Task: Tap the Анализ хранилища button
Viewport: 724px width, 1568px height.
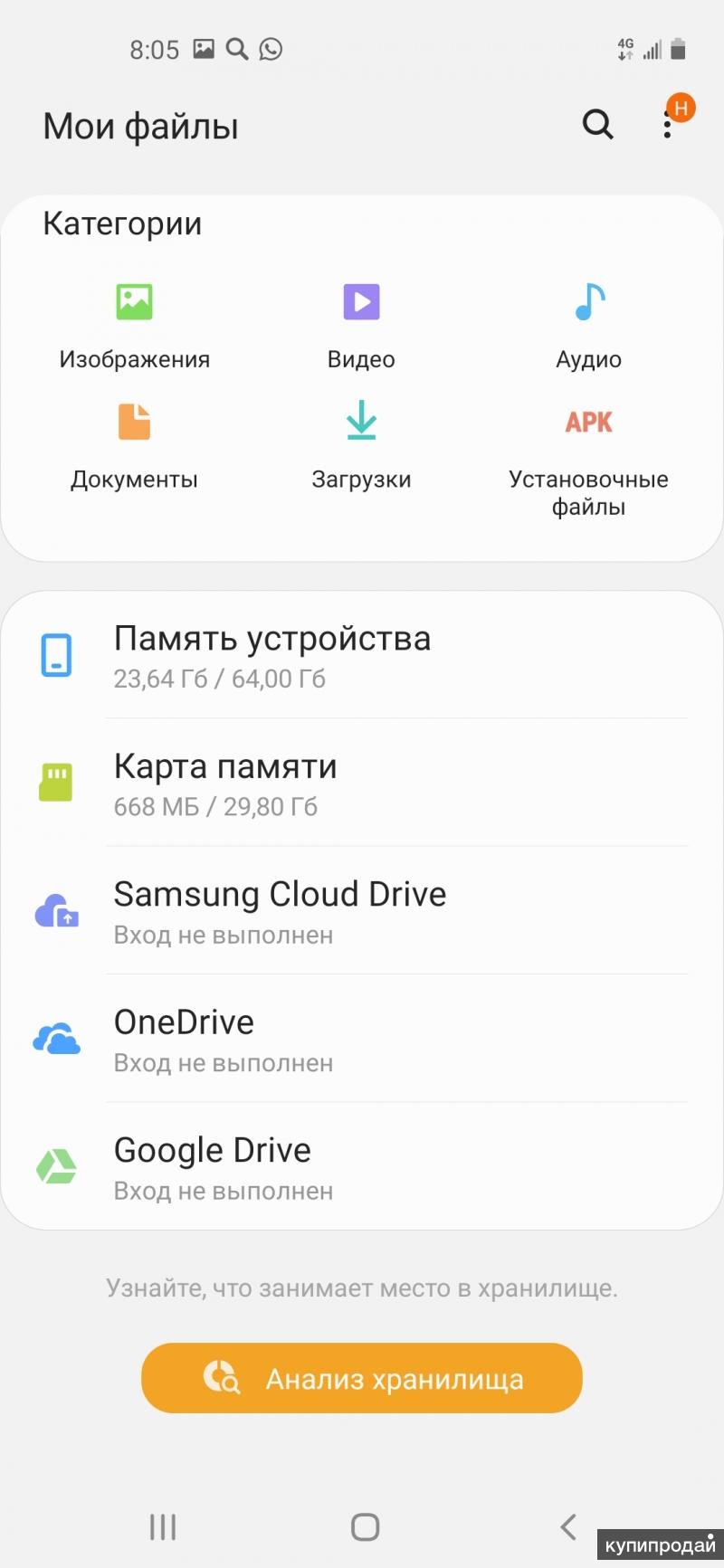Action: (362, 1378)
